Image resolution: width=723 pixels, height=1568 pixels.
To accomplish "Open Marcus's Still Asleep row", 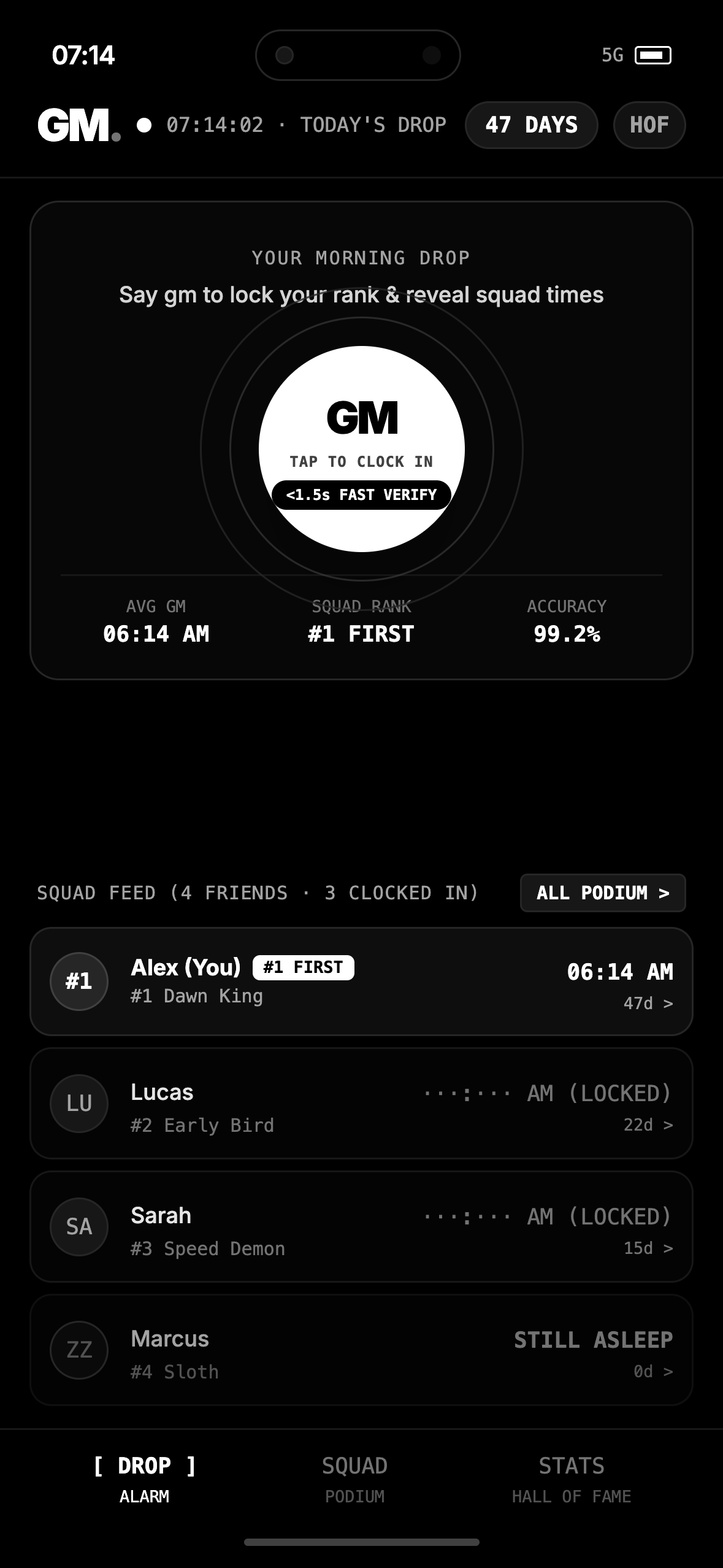I will point(361,1350).
